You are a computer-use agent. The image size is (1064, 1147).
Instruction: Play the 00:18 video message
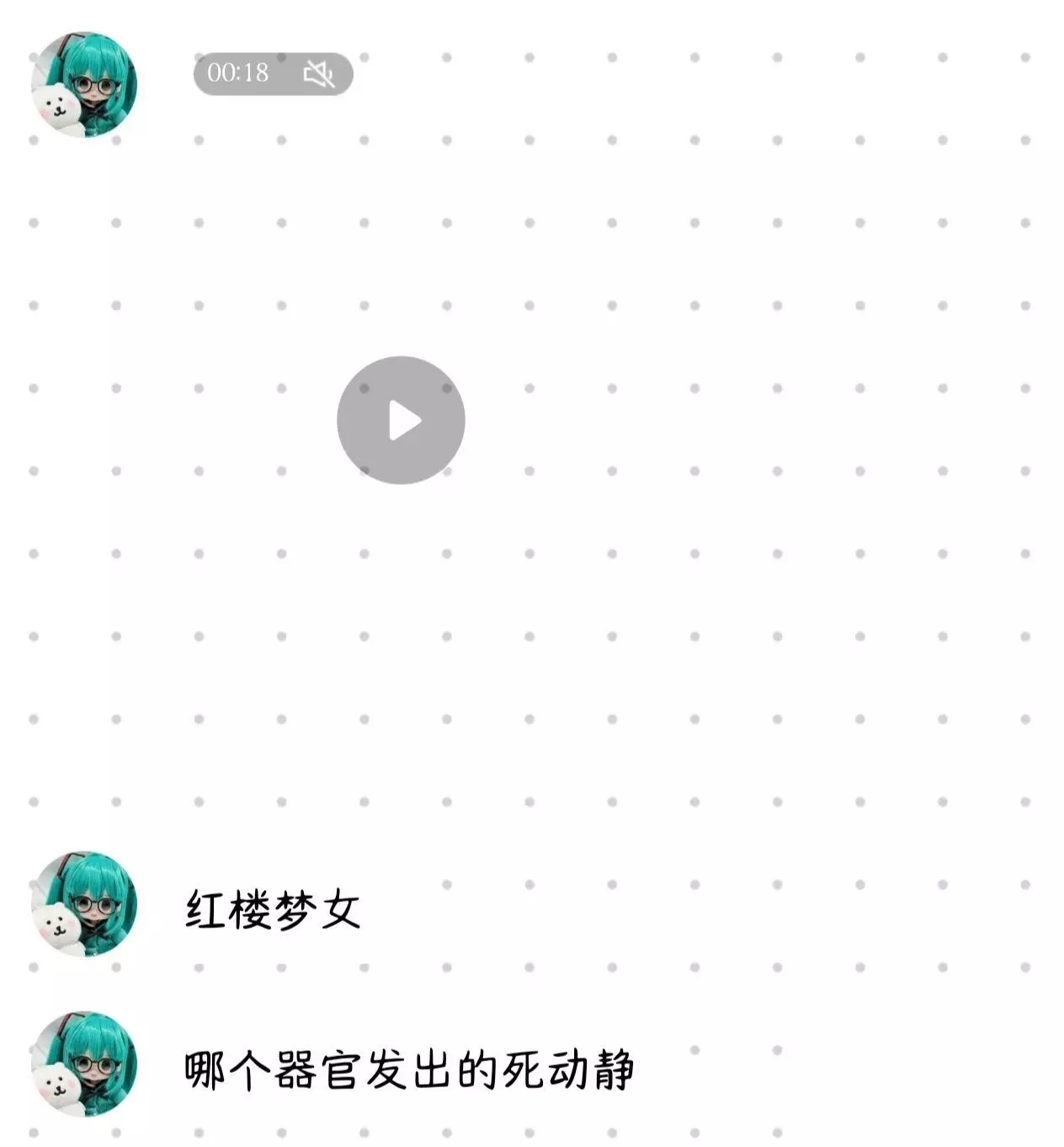(401, 419)
